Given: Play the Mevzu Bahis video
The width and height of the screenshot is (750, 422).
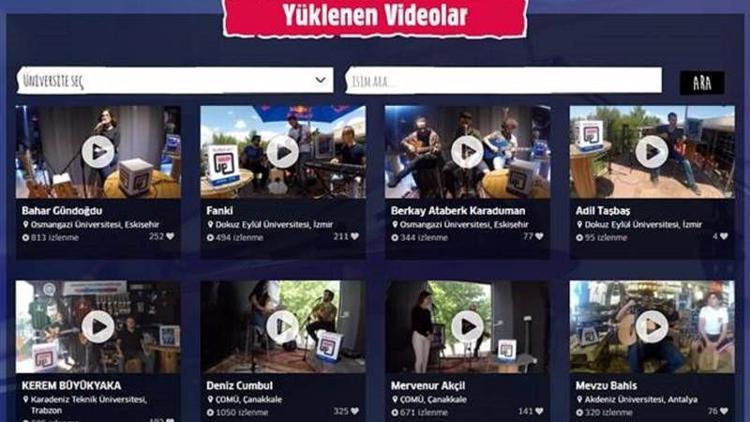Looking at the screenshot, I should coord(652,327).
